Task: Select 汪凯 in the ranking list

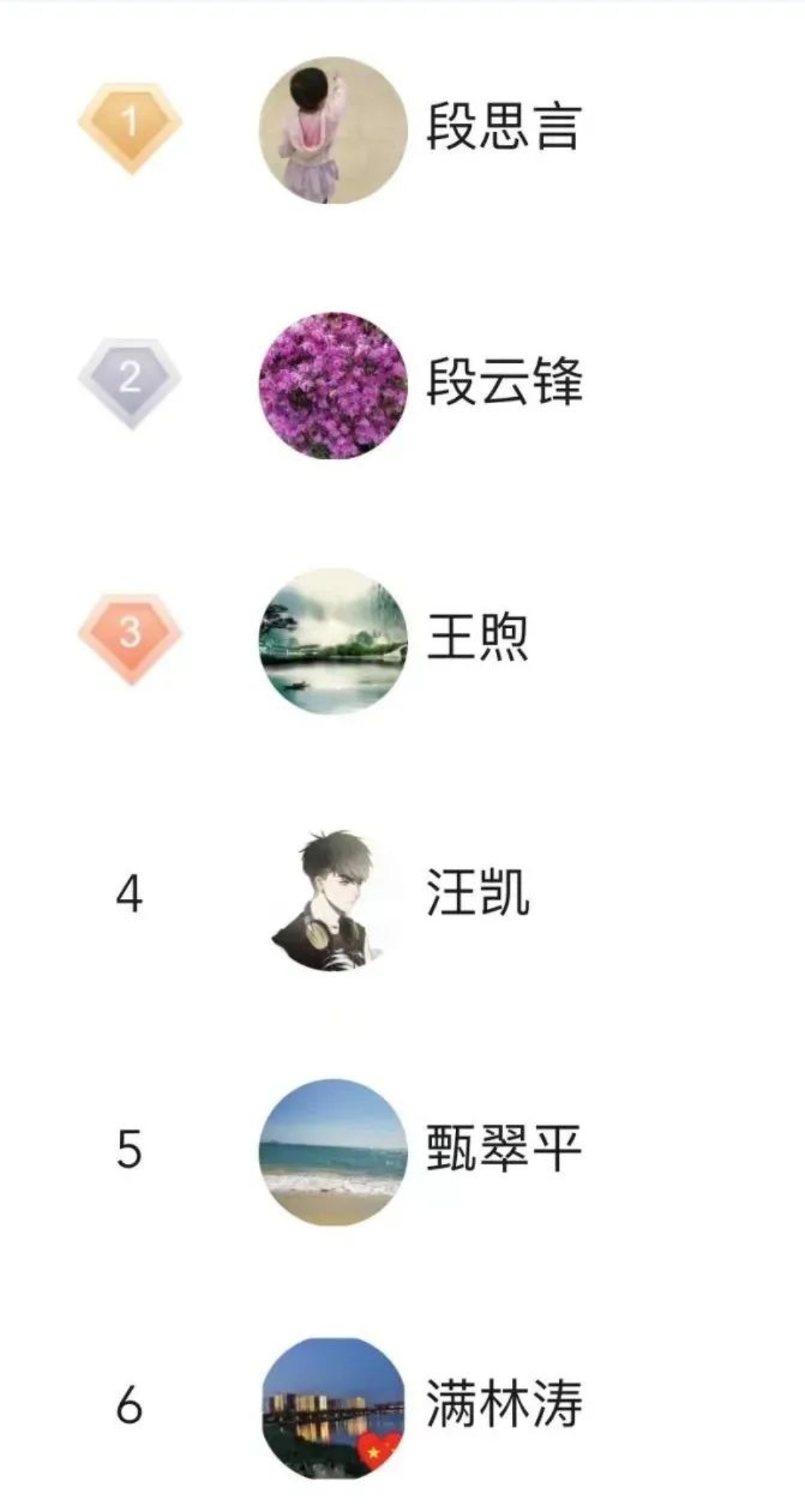Action: click(x=477, y=893)
